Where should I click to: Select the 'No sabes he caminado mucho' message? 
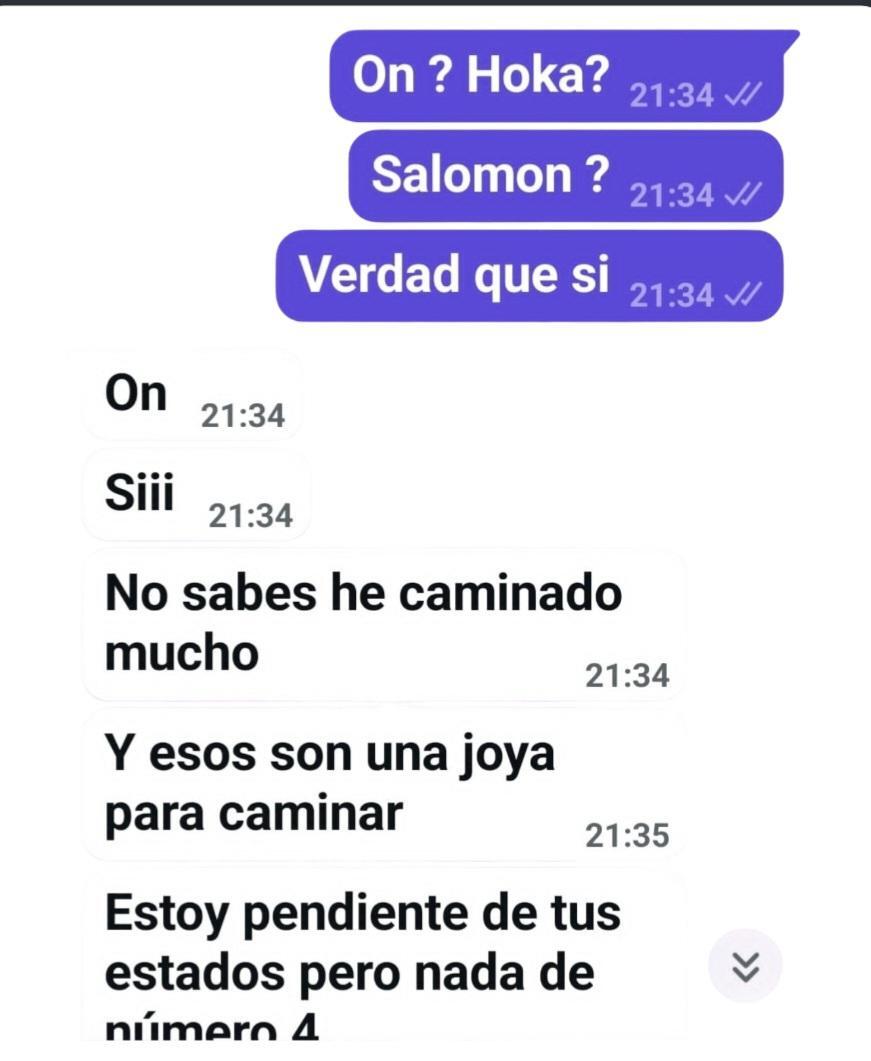pos(360,622)
